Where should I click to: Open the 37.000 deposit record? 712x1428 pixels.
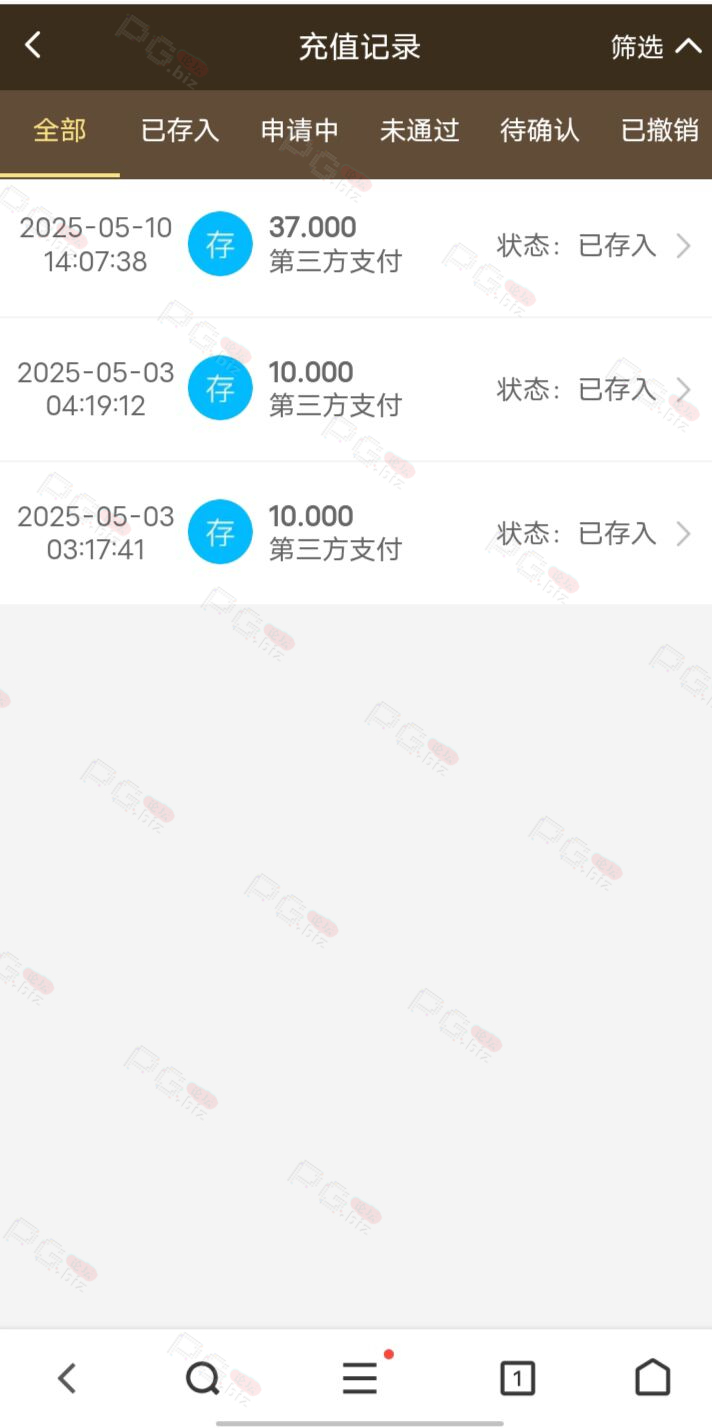pos(356,245)
